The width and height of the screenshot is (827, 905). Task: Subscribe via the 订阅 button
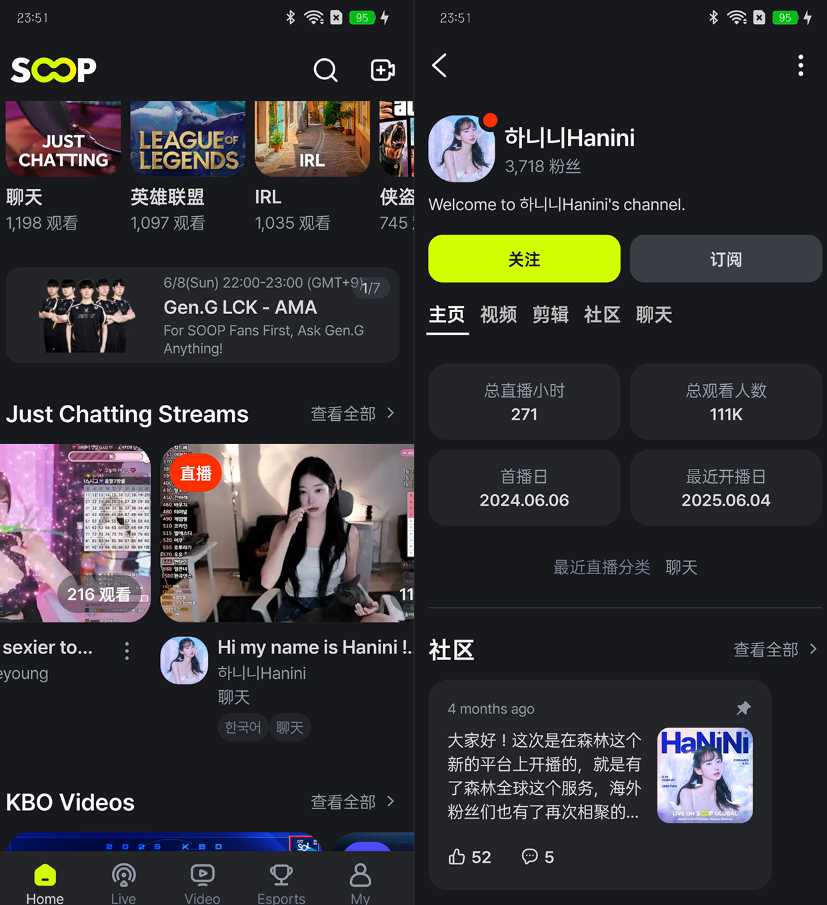click(725, 258)
